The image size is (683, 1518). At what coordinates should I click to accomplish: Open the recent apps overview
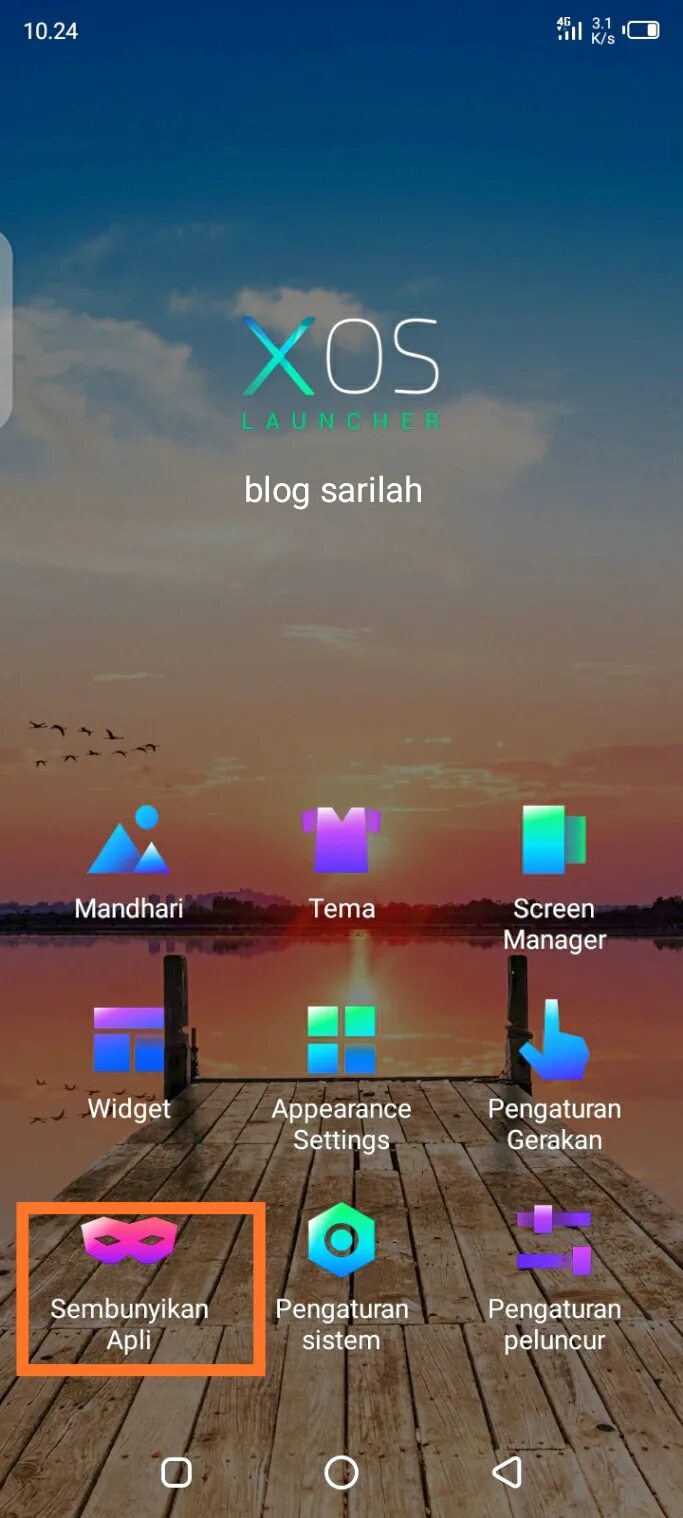point(176,1472)
